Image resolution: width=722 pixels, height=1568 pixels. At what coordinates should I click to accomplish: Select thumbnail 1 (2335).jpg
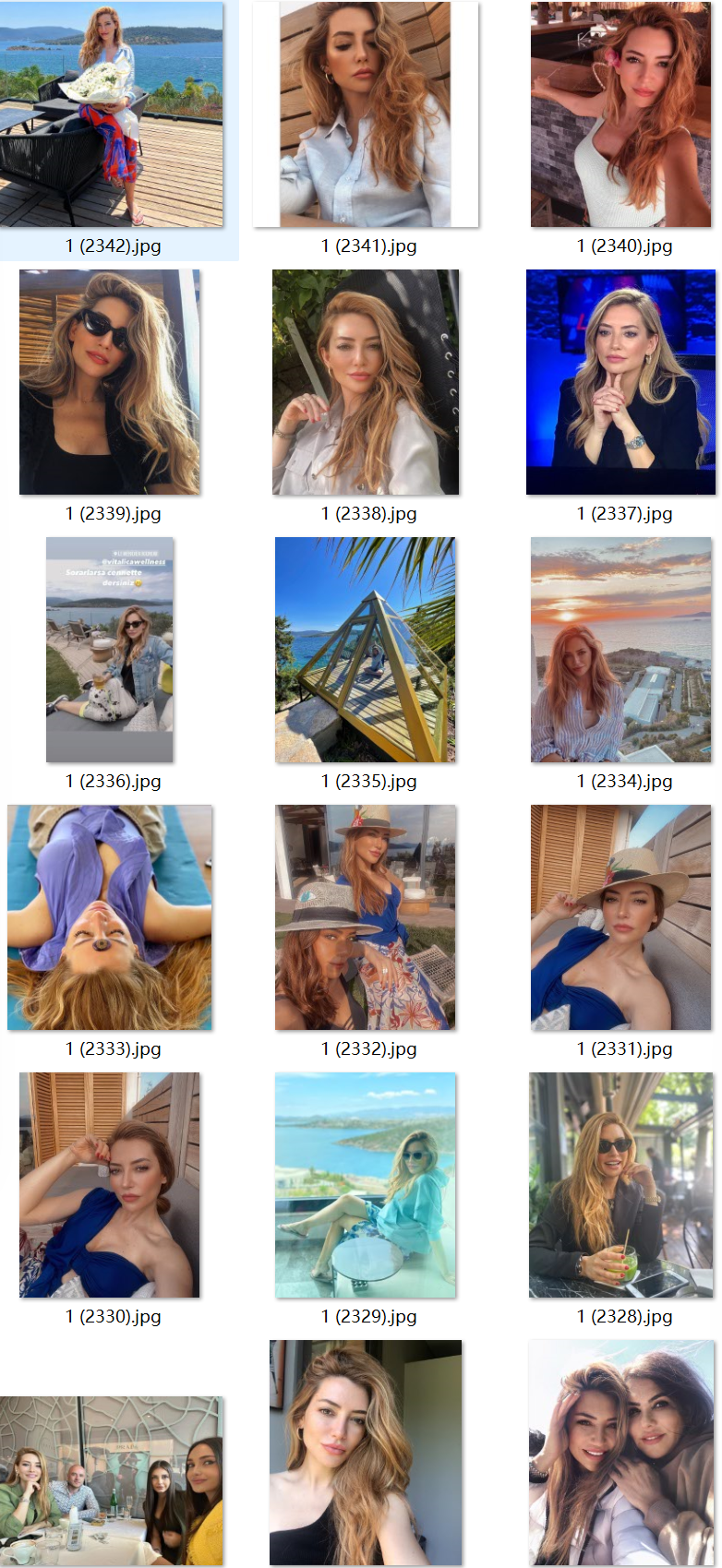pyautogui.click(x=366, y=650)
